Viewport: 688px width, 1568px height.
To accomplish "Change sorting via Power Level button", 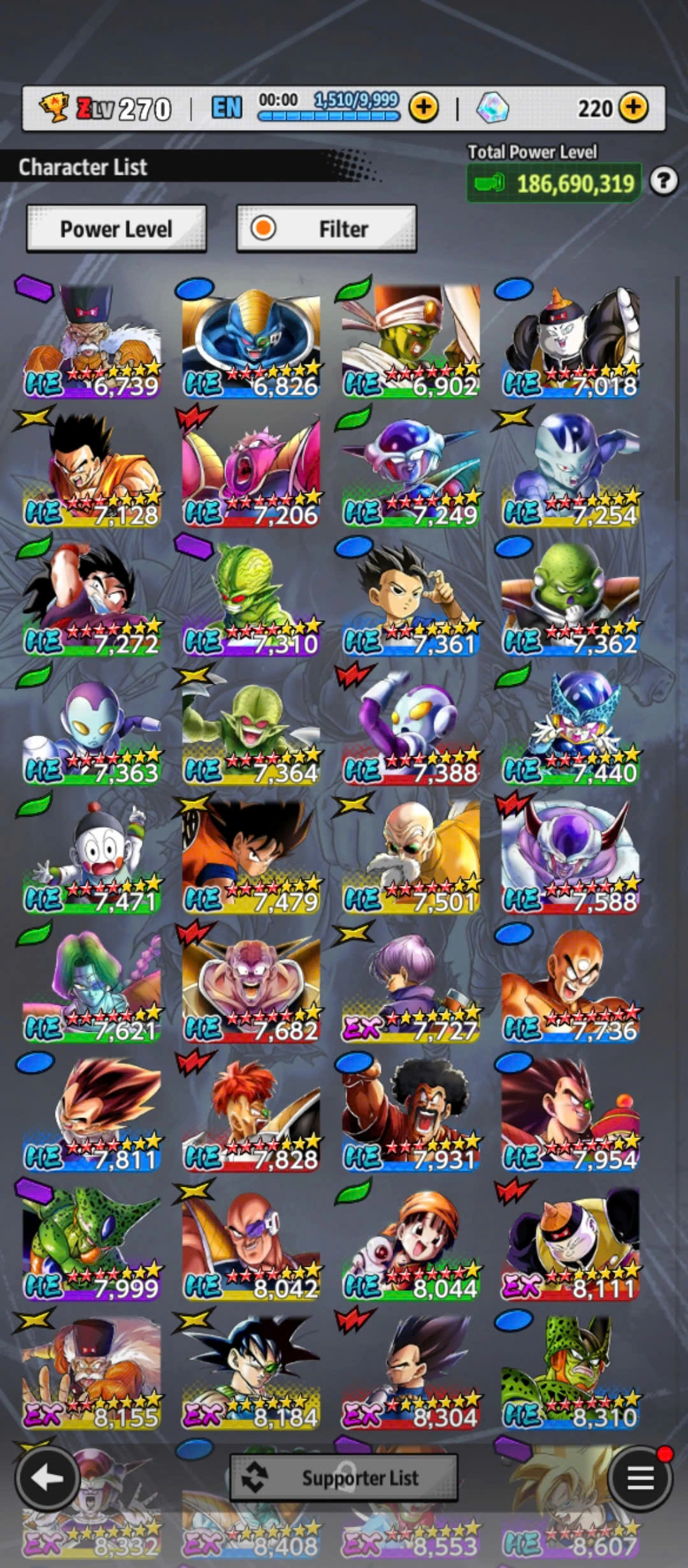I will tap(116, 229).
